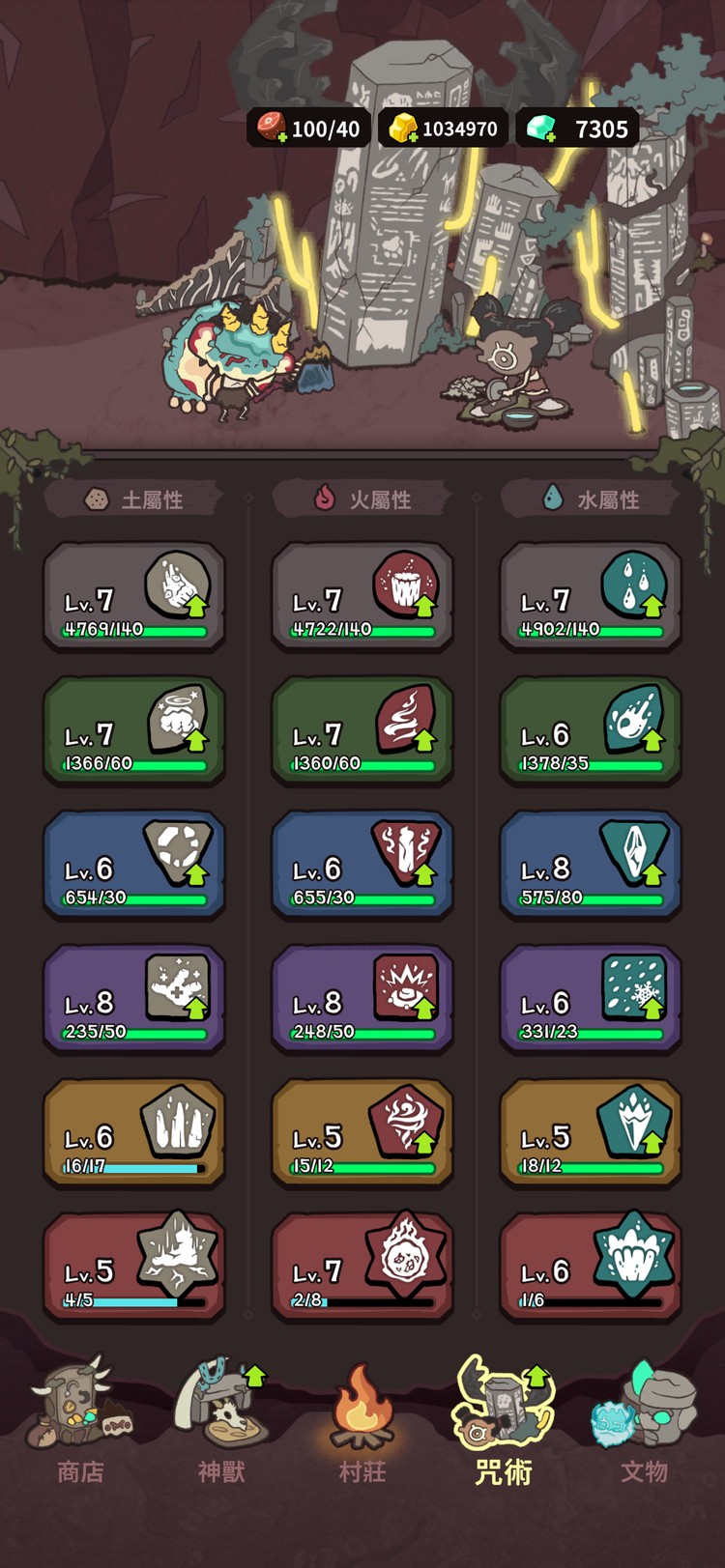
Task: Open the water spell with 575/80
Action: (x=591, y=865)
